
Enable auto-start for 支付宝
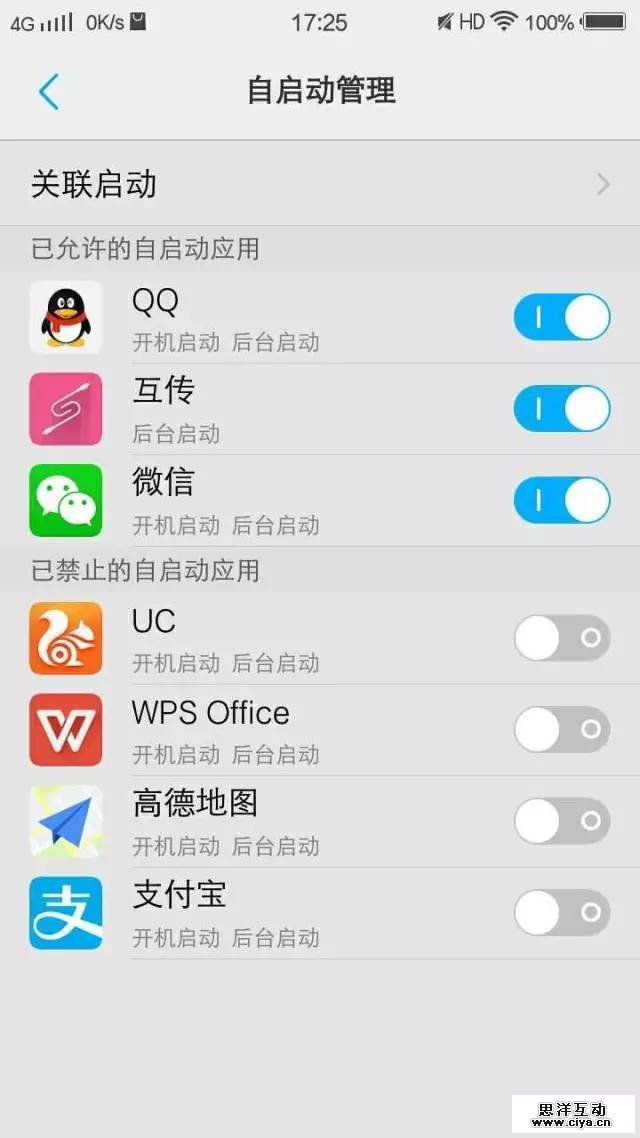coord(562,913)
